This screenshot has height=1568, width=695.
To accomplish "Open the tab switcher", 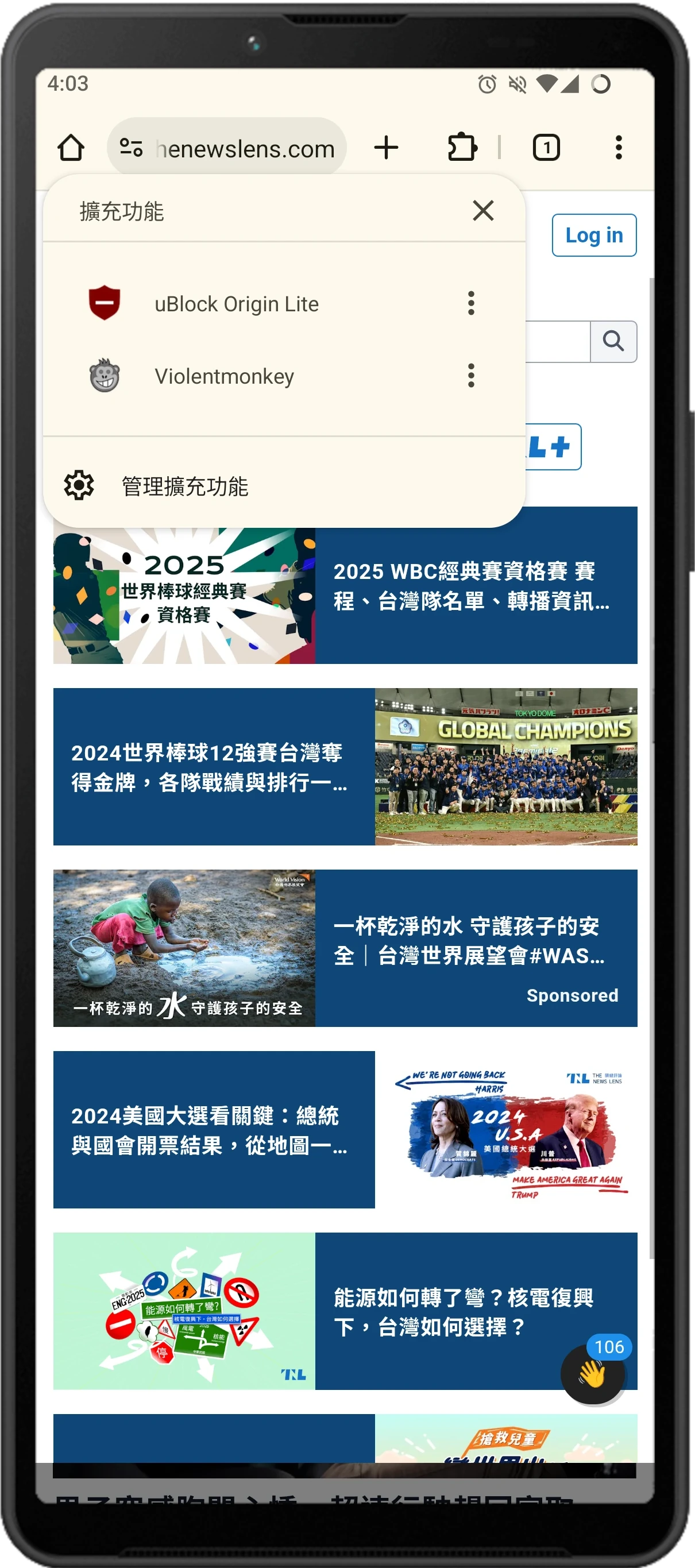I will click(x=546, y=147).
